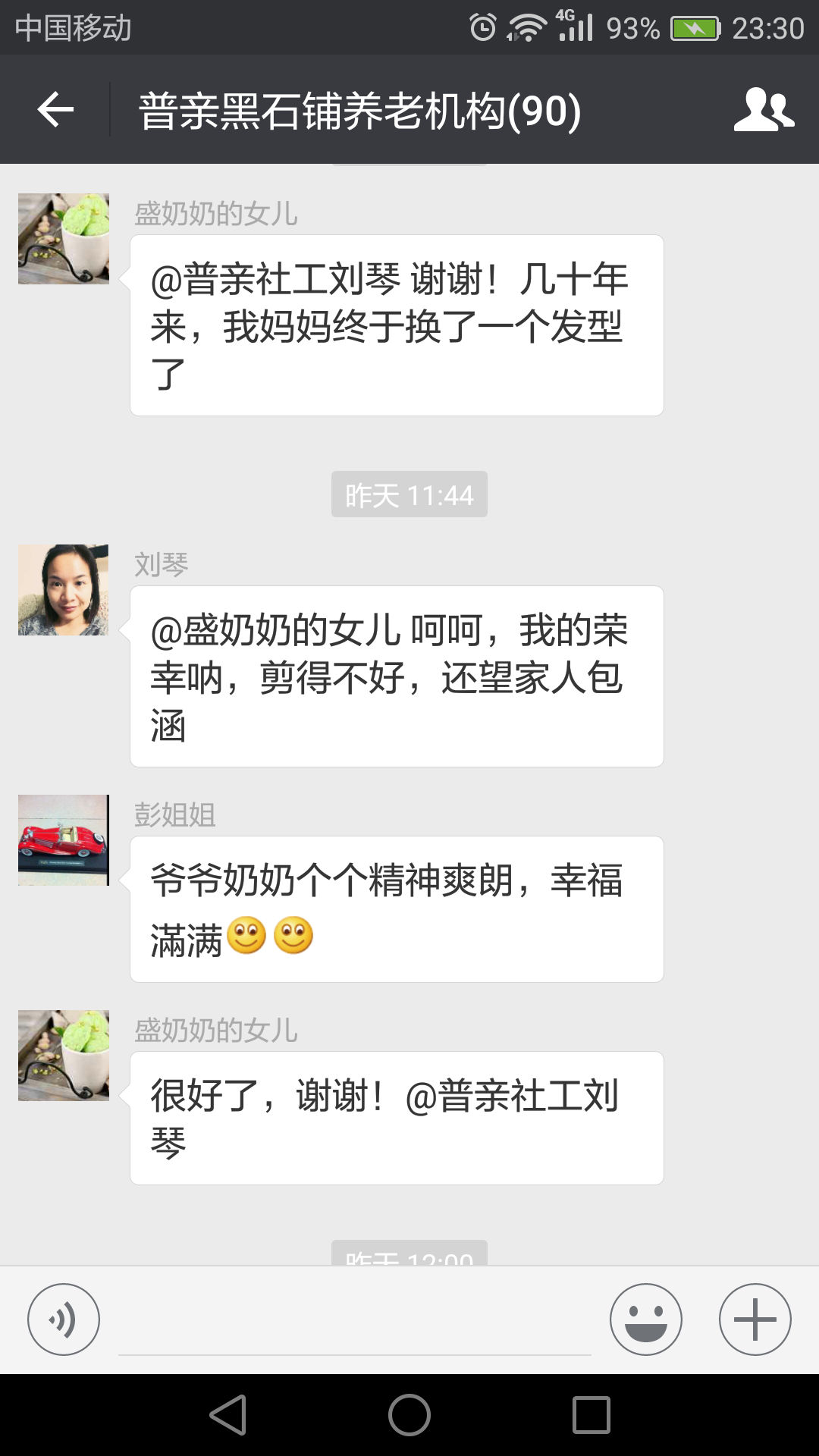Open the plus attachment menu
The image size is (819, 1456).
[x=755, y=1319]
